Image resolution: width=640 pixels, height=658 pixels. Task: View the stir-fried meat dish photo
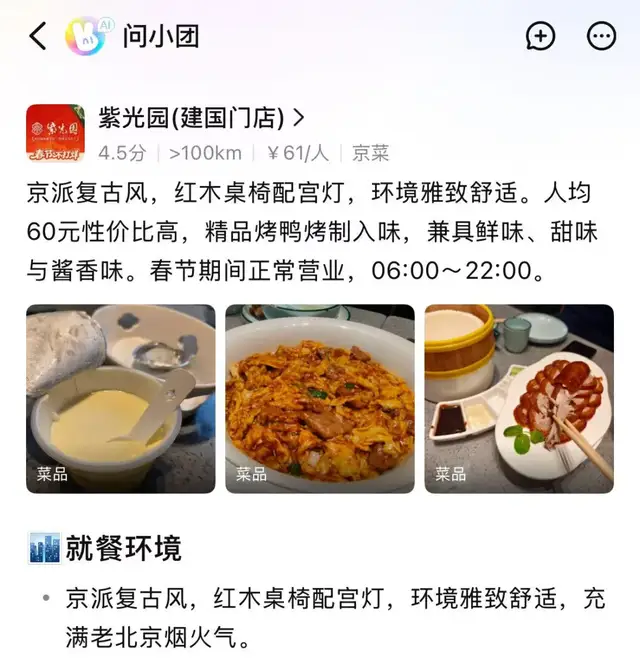(x=319, y=398)
